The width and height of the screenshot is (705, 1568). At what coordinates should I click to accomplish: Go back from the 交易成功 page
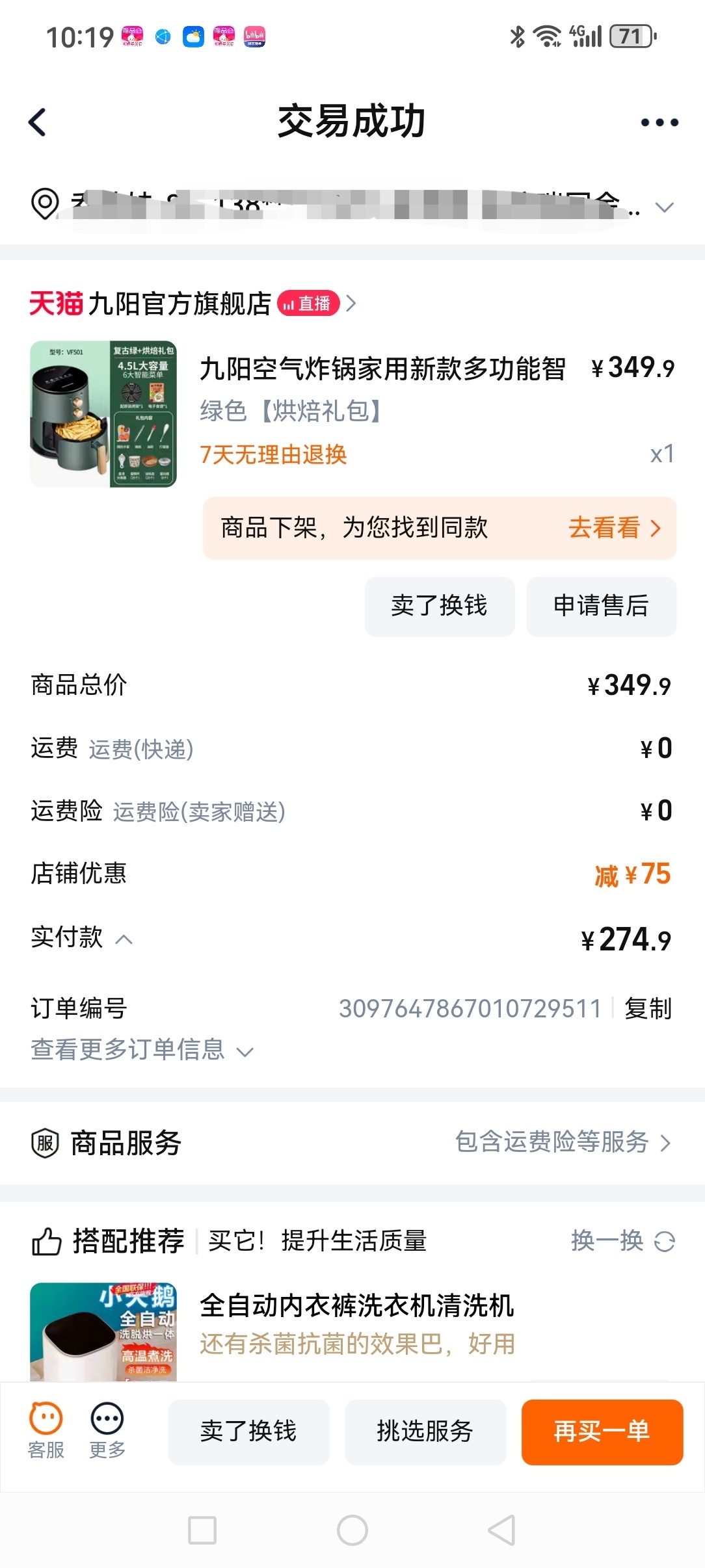pos(38,122)
